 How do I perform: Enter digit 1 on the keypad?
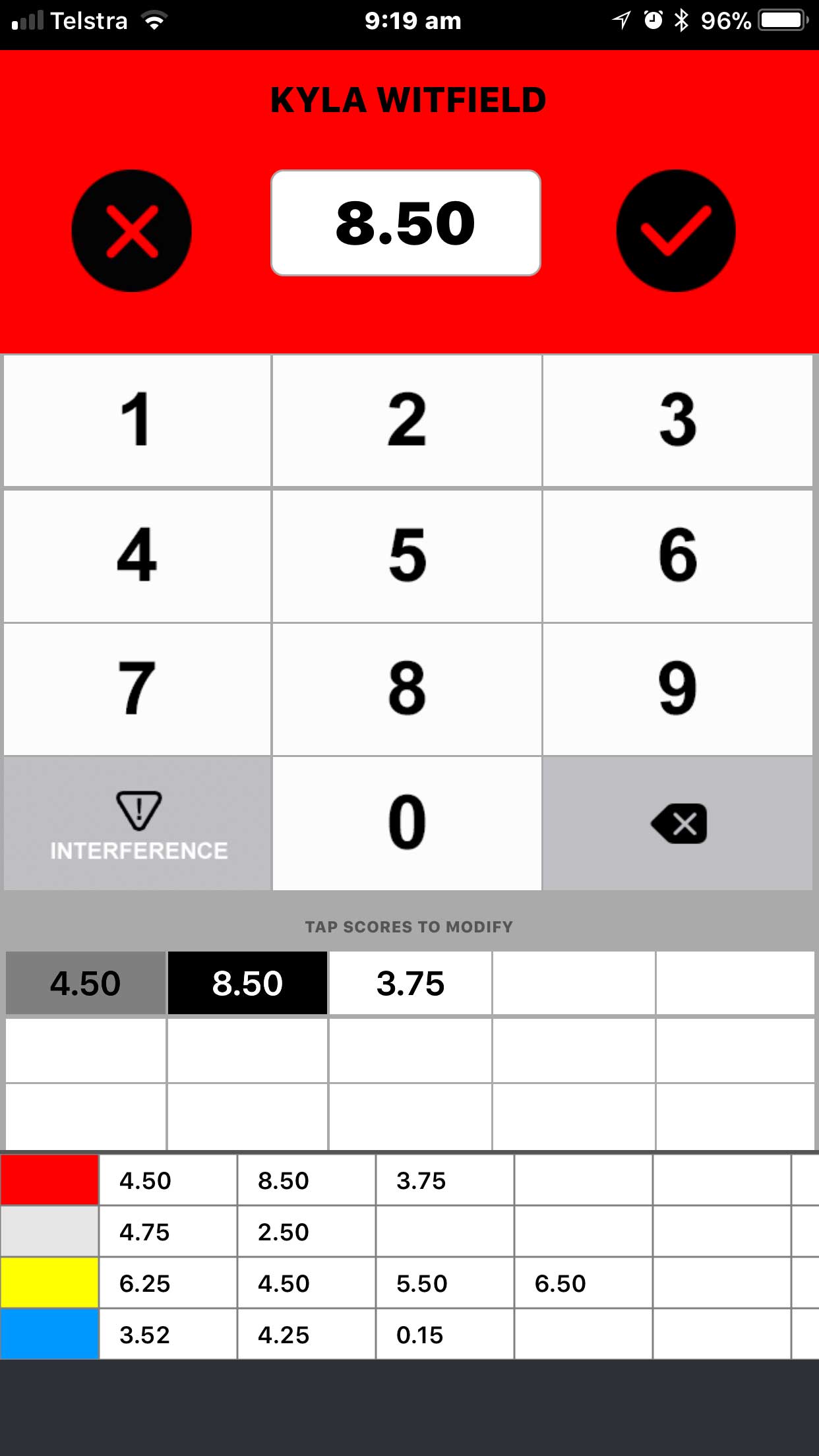[137, 421]
